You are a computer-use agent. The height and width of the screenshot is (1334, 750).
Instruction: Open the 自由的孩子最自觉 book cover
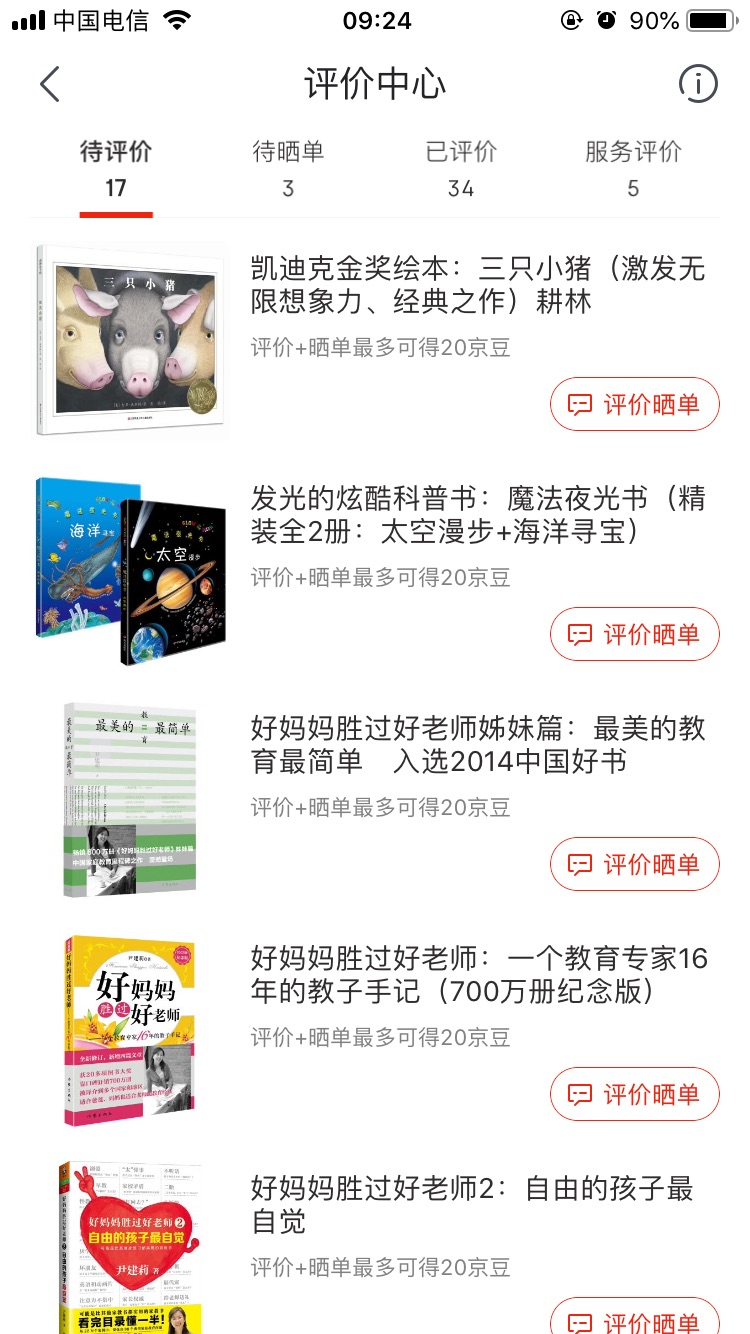[x=130, y=1248]
